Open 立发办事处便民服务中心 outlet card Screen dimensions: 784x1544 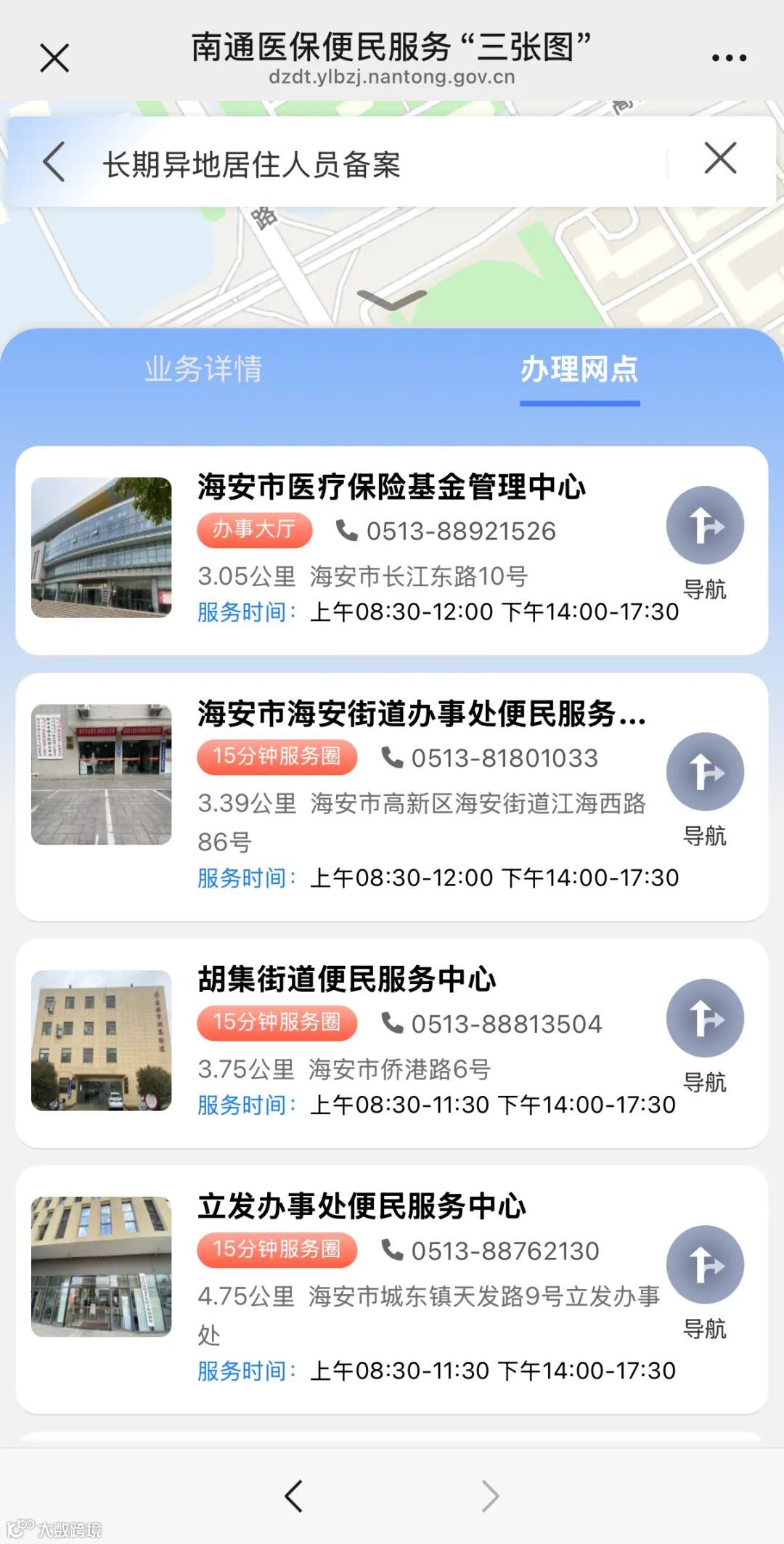point(362,1206)
